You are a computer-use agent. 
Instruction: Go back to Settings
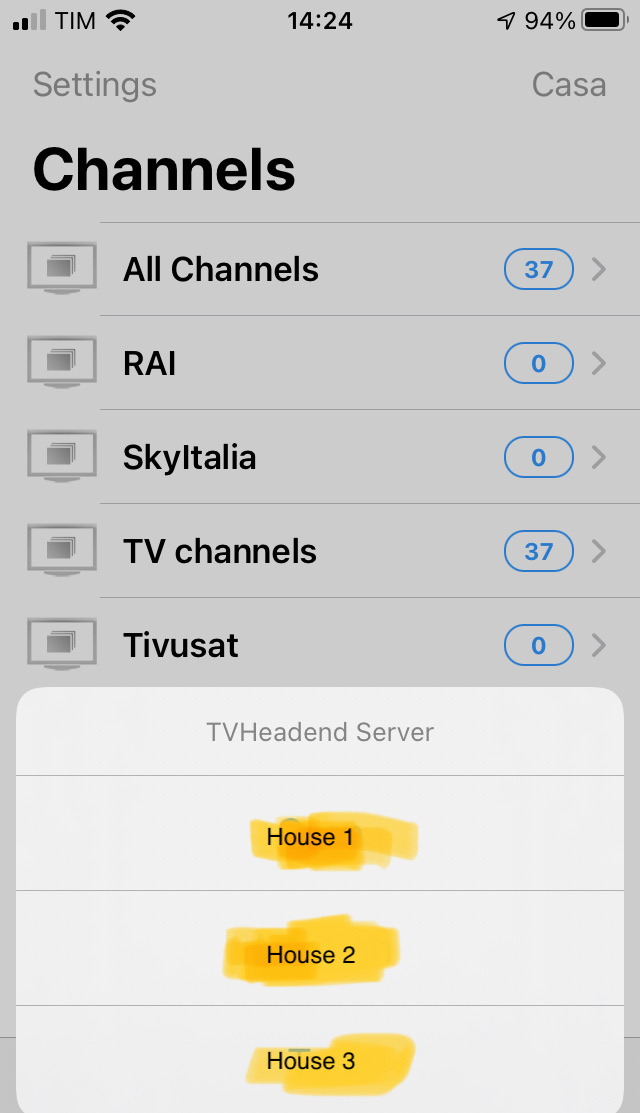[94, 85]
